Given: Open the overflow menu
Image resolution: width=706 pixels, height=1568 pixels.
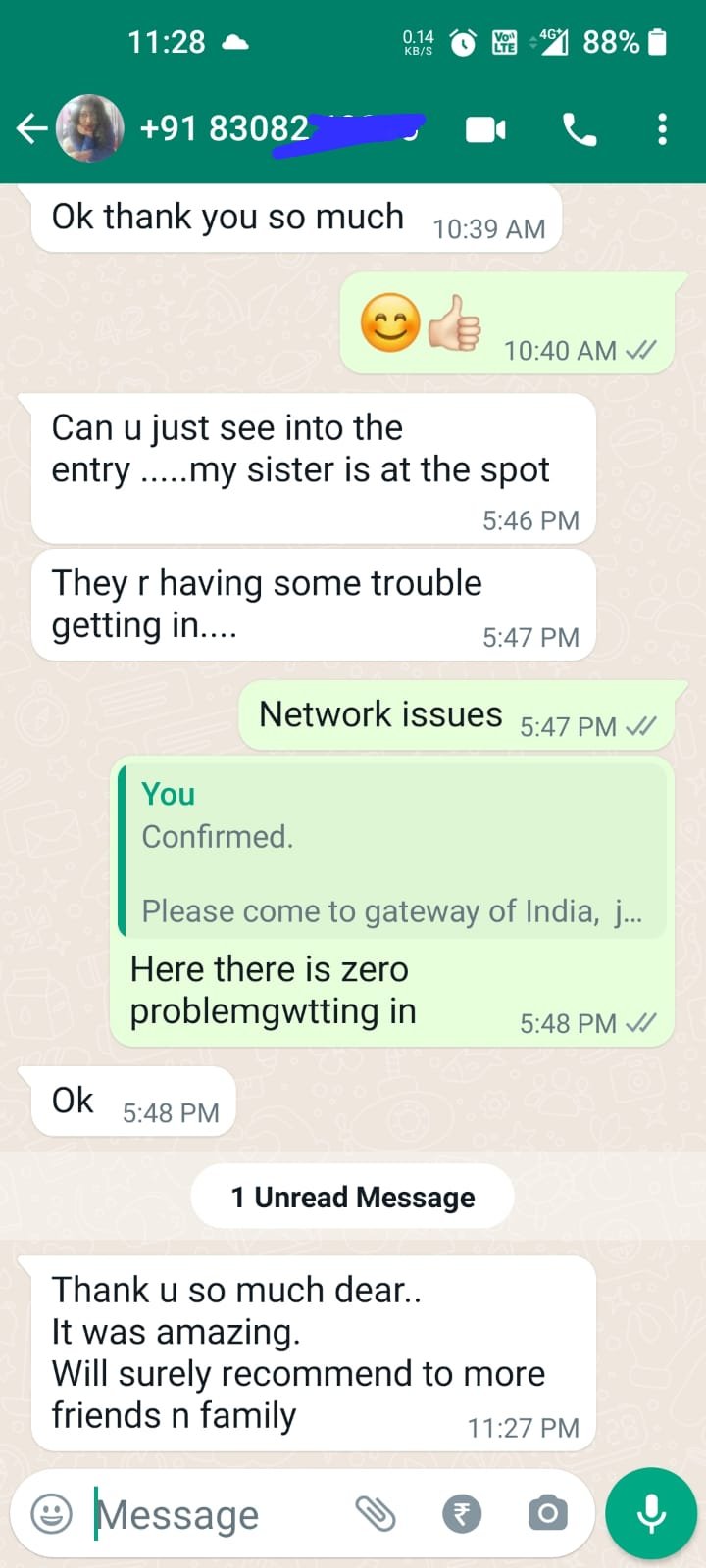Looking at the screenshot, I should pos(663,129).
